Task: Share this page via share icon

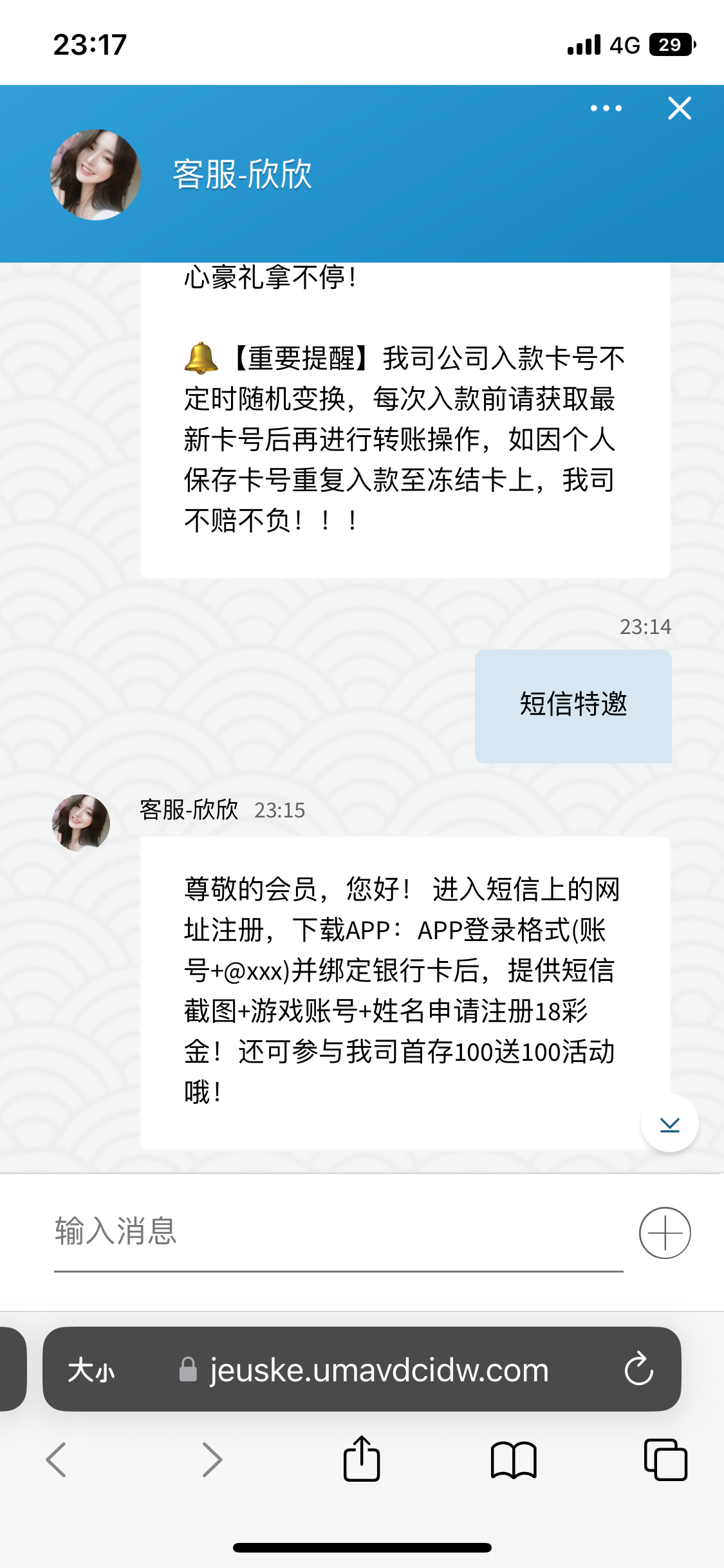Action: 362,1459
